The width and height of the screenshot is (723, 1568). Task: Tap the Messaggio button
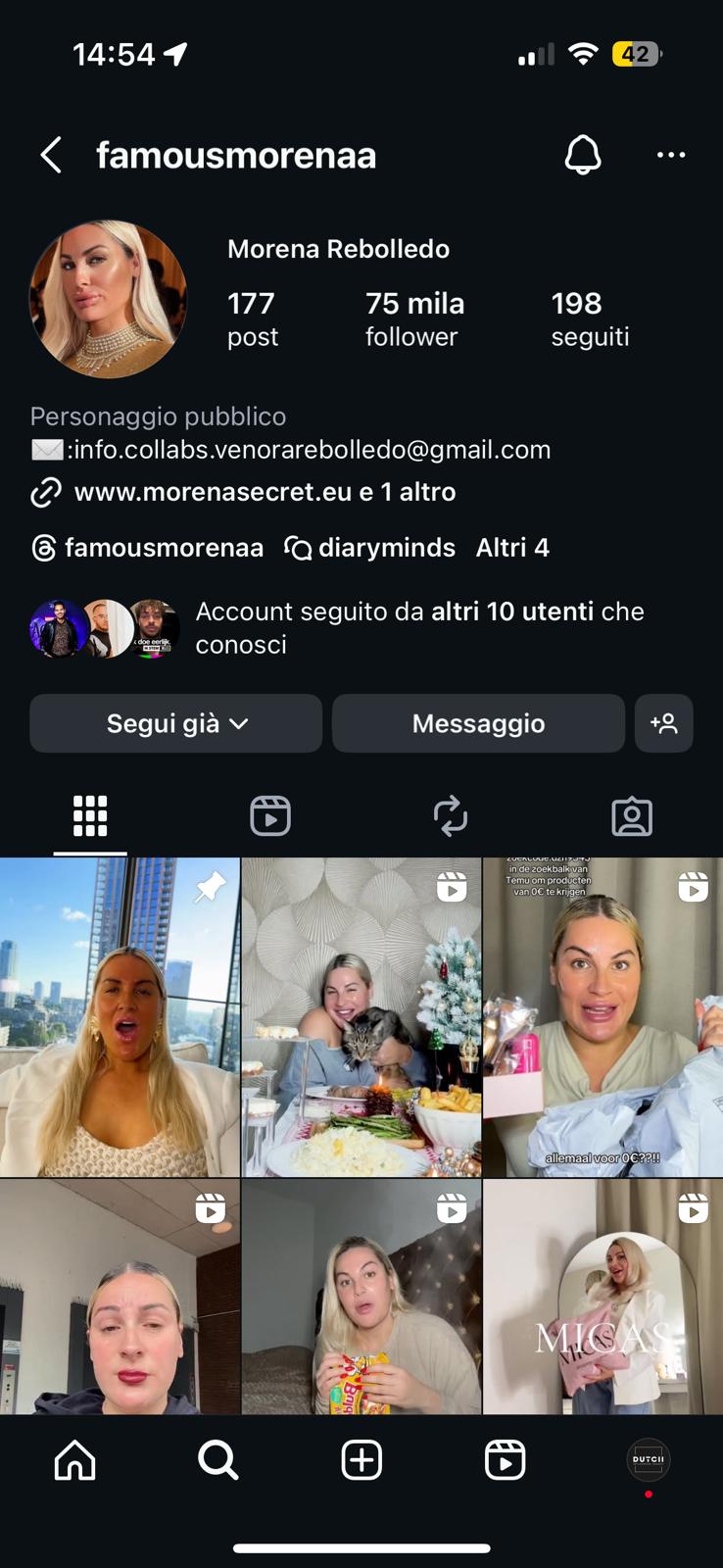click(x=478, y=723)
